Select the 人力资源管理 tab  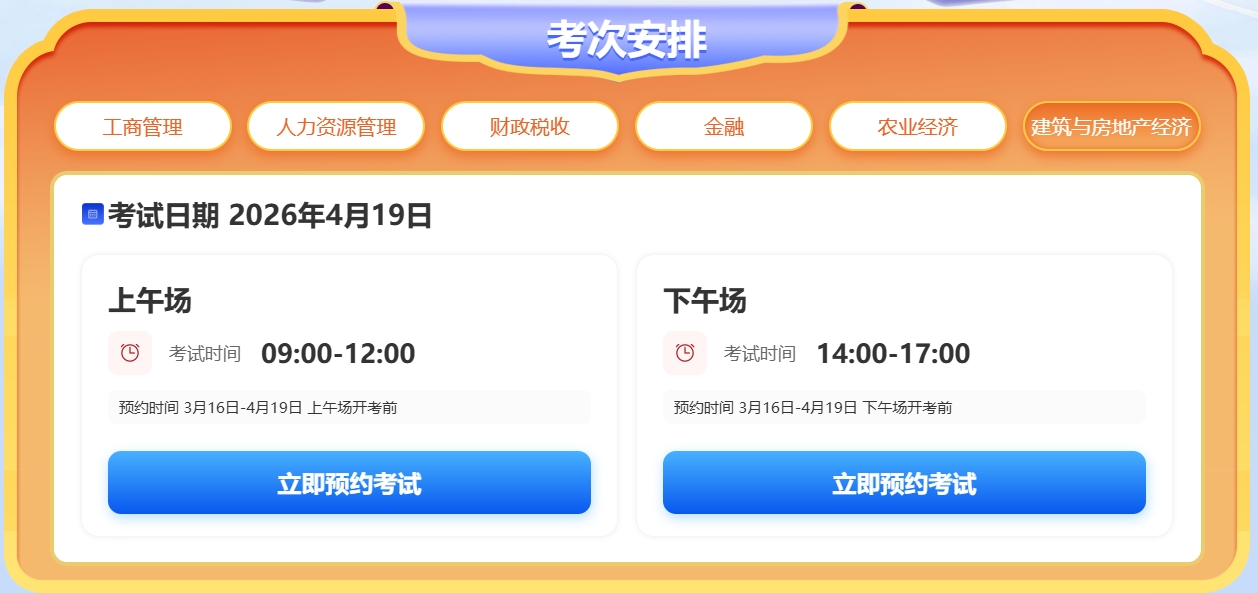tap(336, 127)
